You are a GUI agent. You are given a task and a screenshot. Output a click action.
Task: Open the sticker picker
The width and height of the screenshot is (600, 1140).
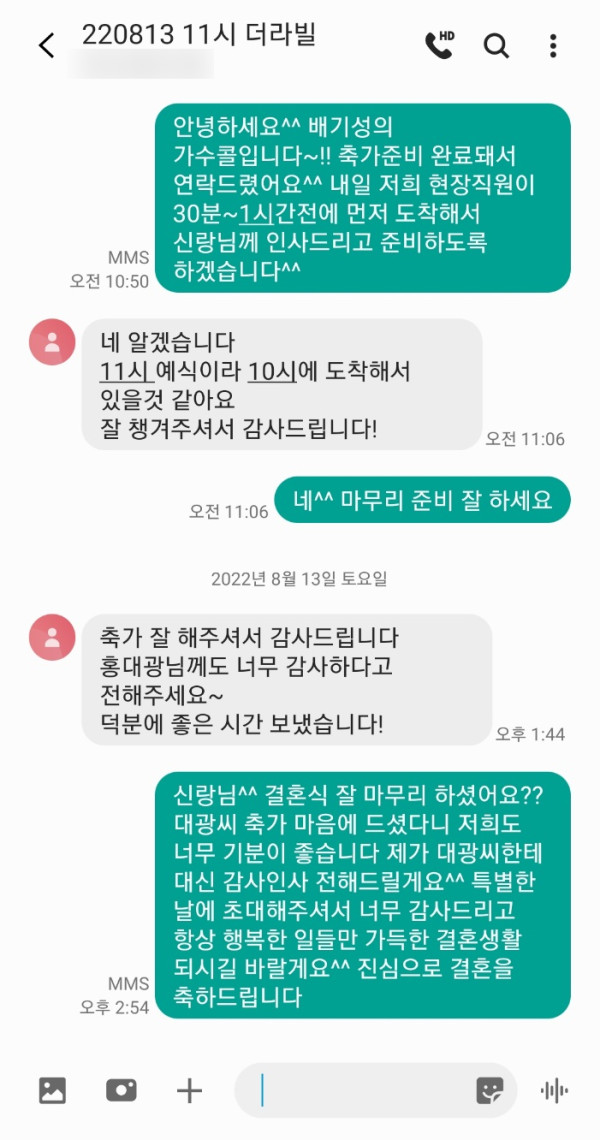[489, 1090]
